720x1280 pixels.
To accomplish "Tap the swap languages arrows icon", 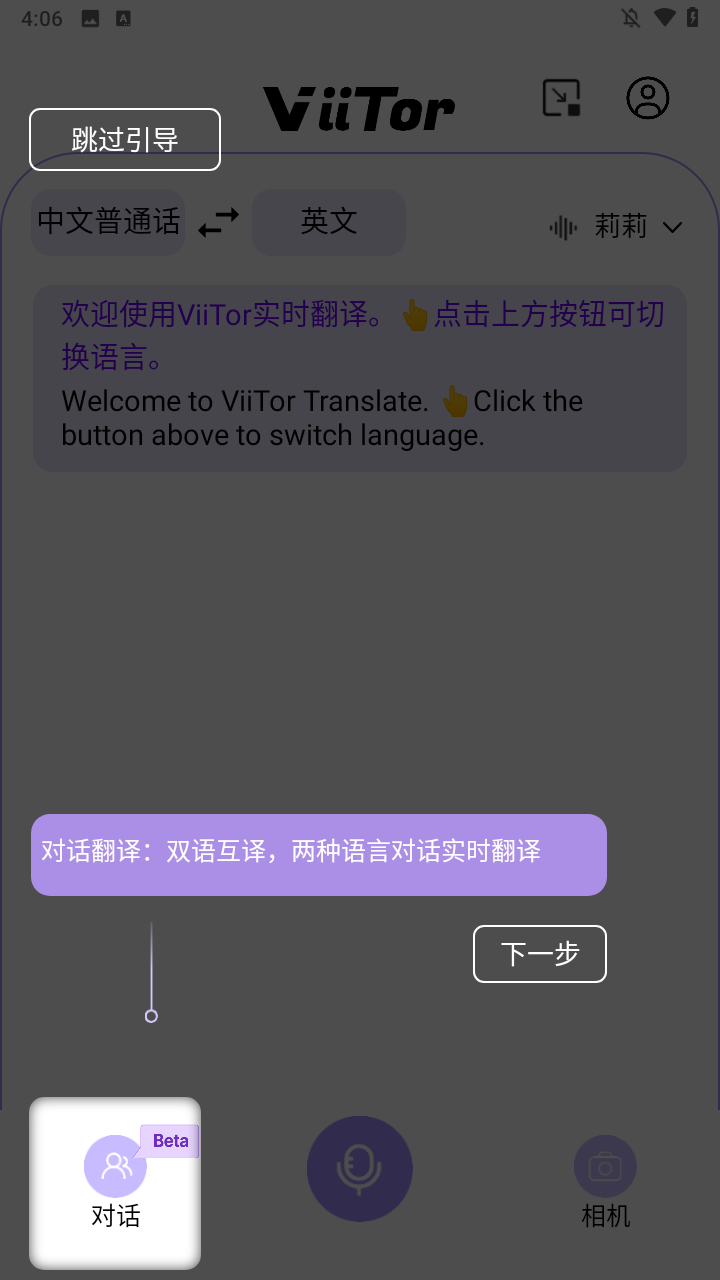I will pyautogui.click(x=216, y=222).
